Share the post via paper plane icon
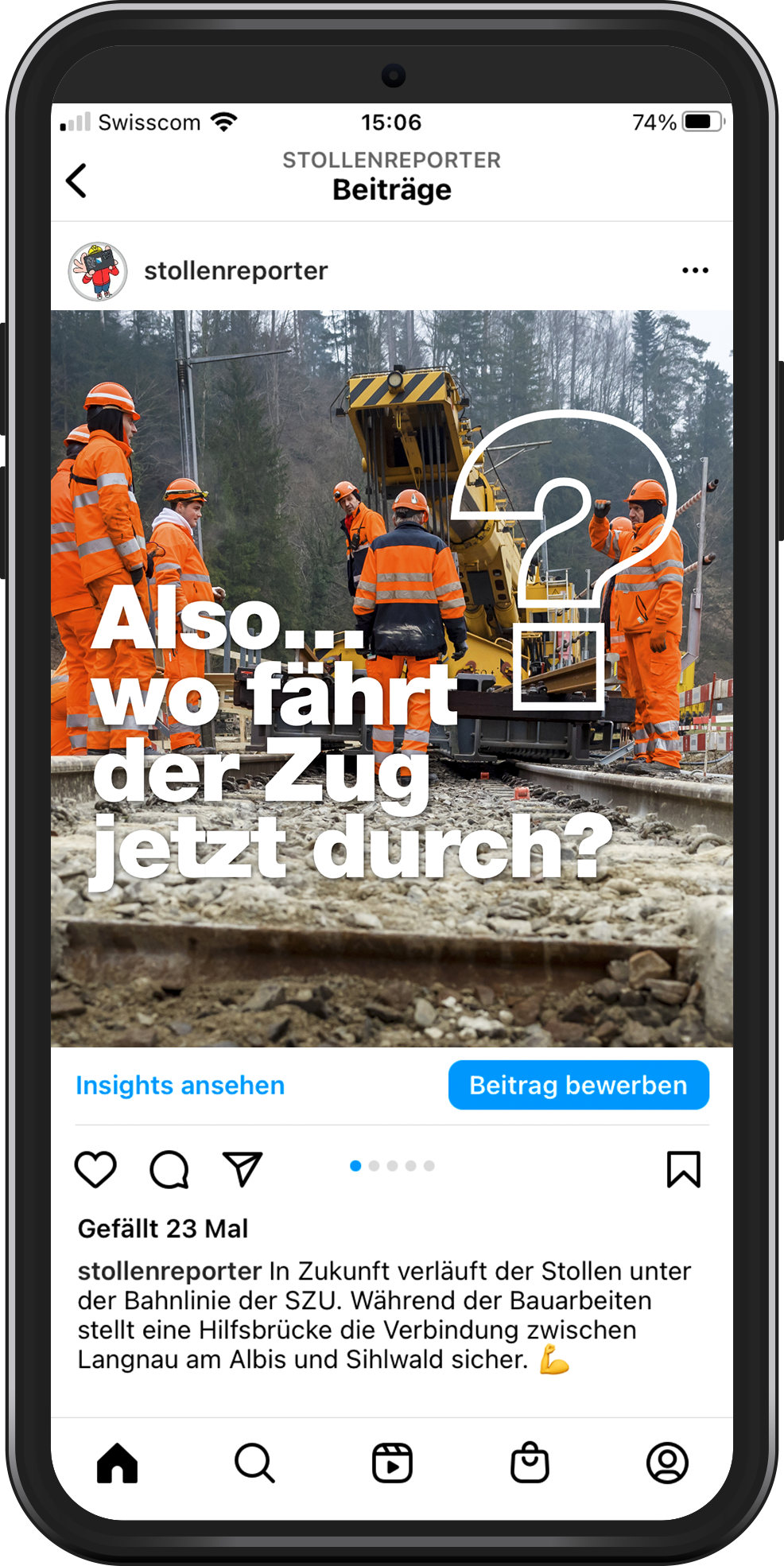The height and width of the screenshot is (1566, 784). (243, 1169)
